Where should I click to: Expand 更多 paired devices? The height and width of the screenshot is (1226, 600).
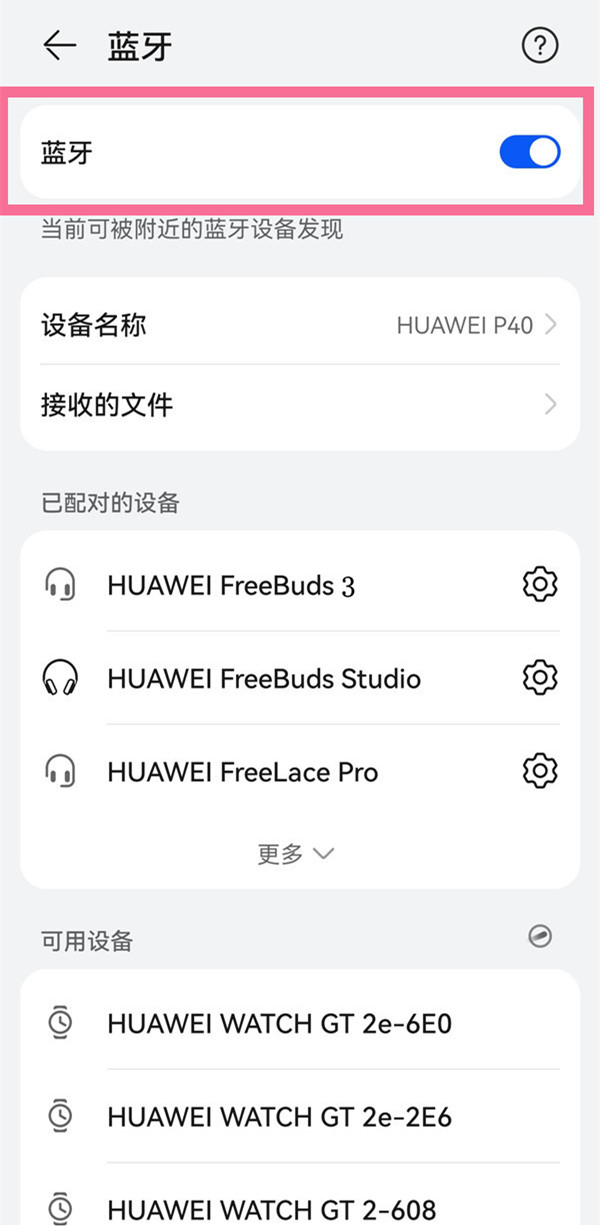[x=296, y=853]
